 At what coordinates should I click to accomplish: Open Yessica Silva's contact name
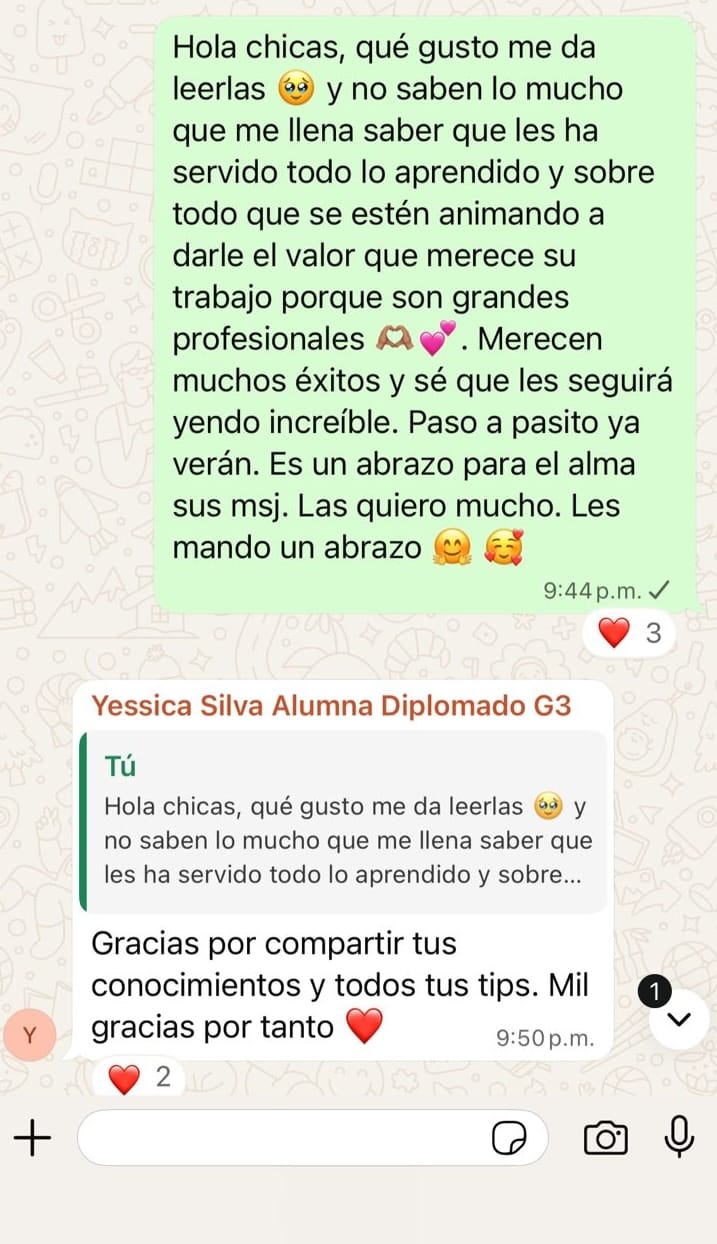331,706
